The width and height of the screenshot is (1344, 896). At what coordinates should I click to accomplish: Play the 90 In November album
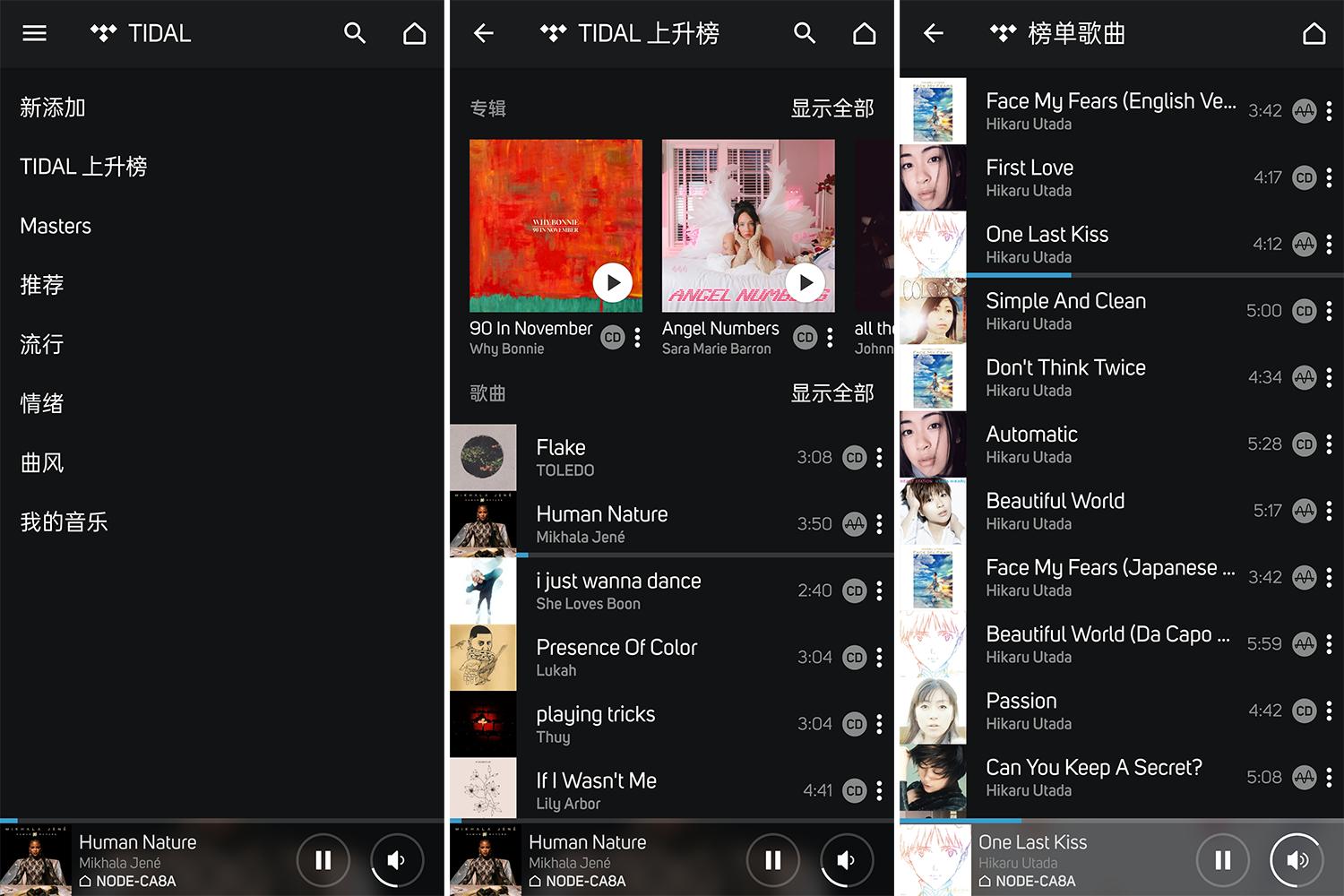click(x=613, y=282)
